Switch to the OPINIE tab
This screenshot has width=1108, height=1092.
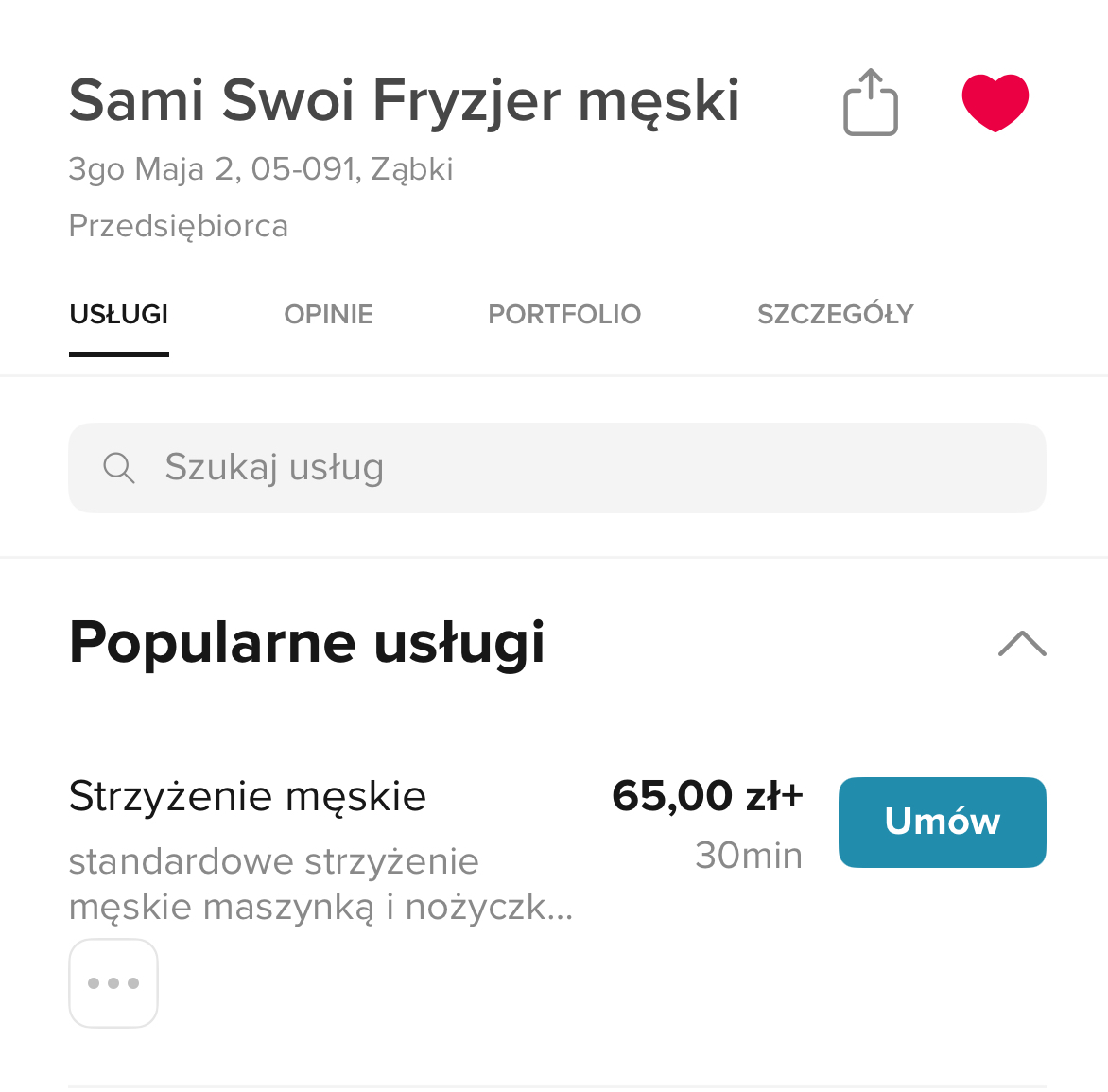point(328,314)
